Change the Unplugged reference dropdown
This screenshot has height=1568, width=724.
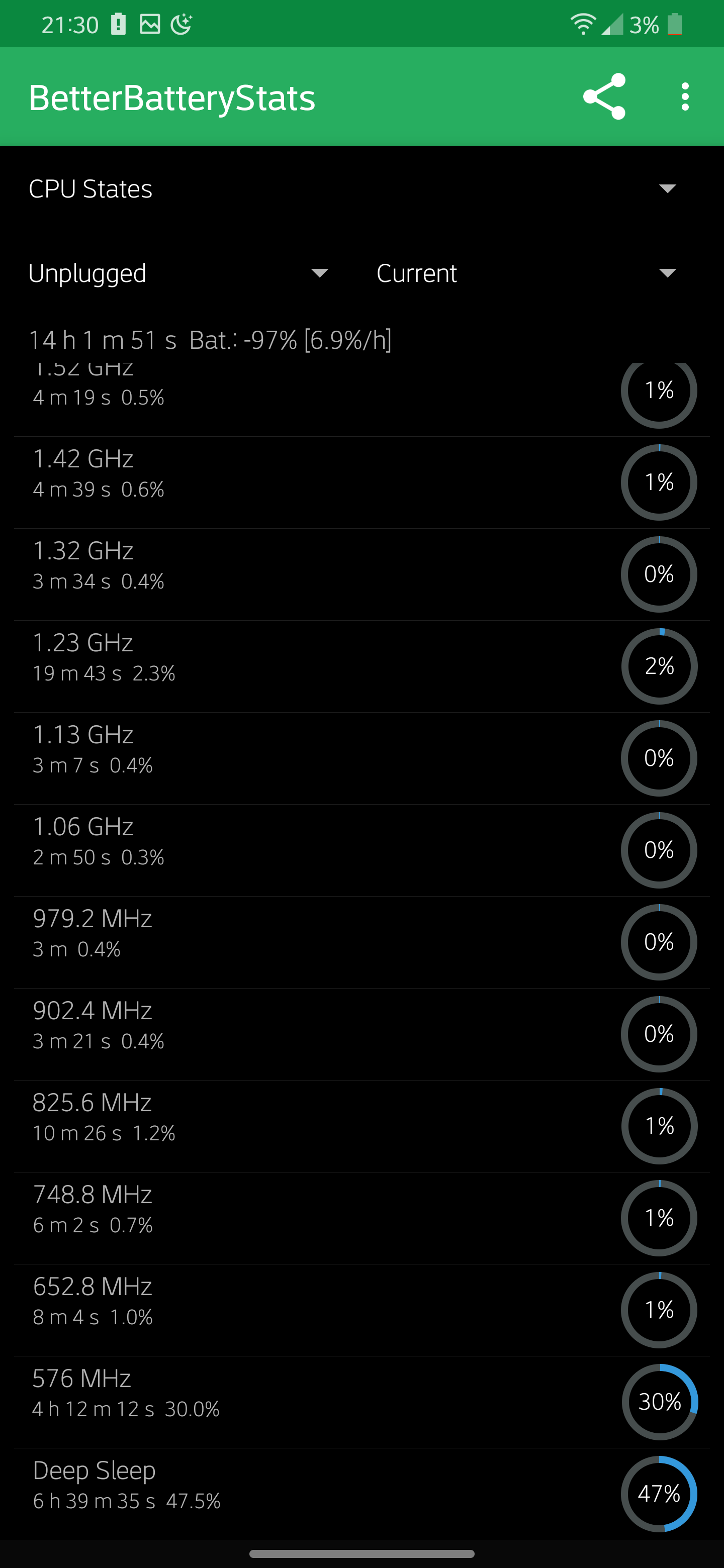pos(181,273)
